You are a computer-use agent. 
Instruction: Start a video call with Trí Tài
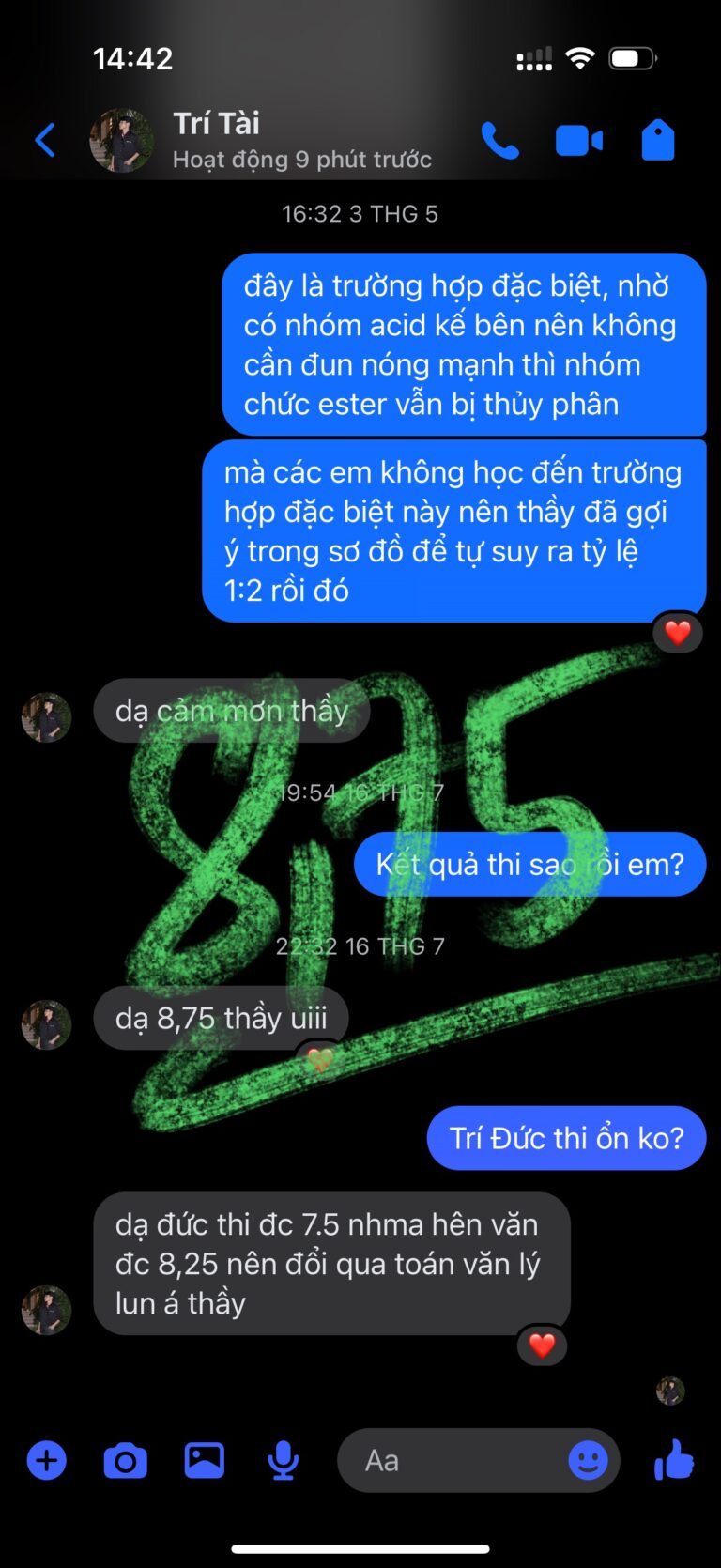point(578,141)
